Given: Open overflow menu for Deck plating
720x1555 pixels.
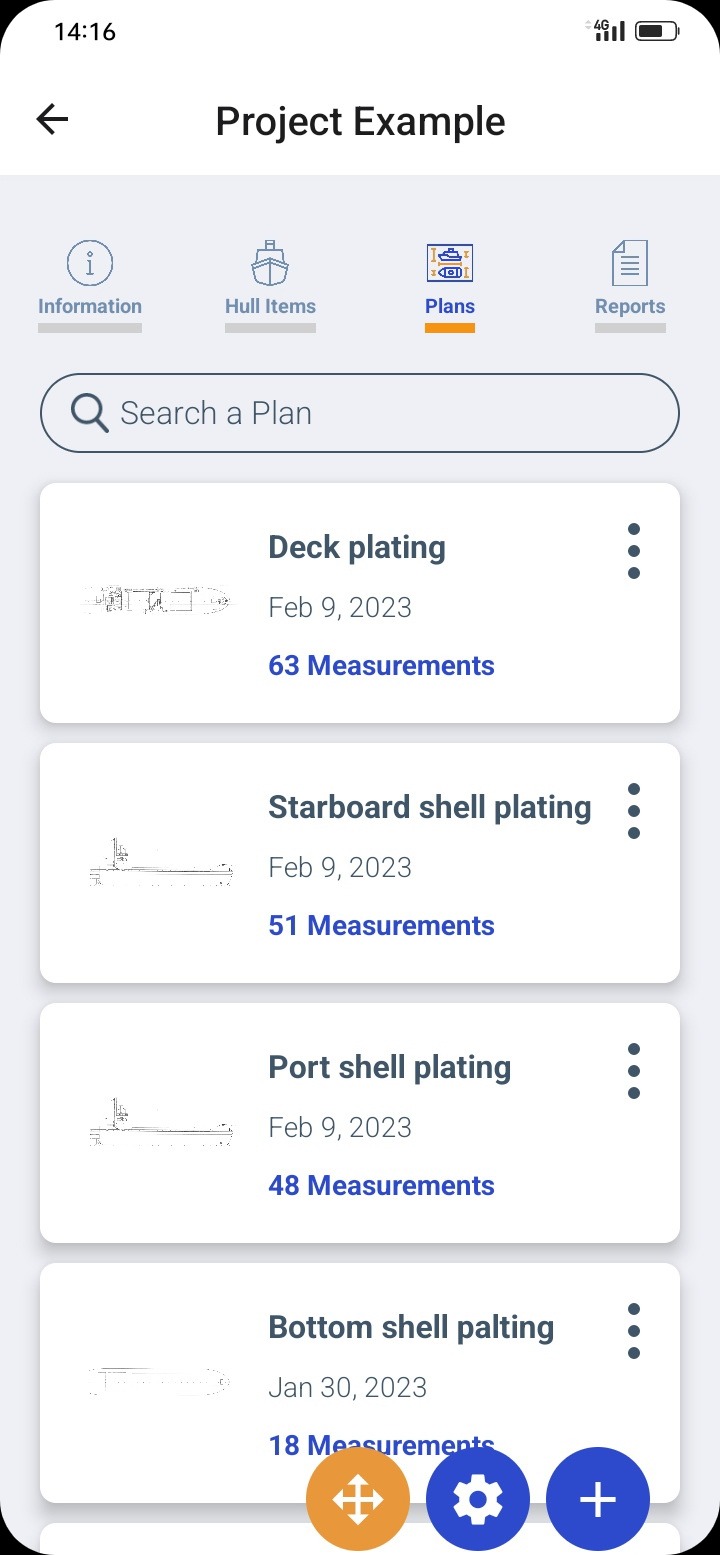Looking at the screenshot, I should (x=633, y=550).
